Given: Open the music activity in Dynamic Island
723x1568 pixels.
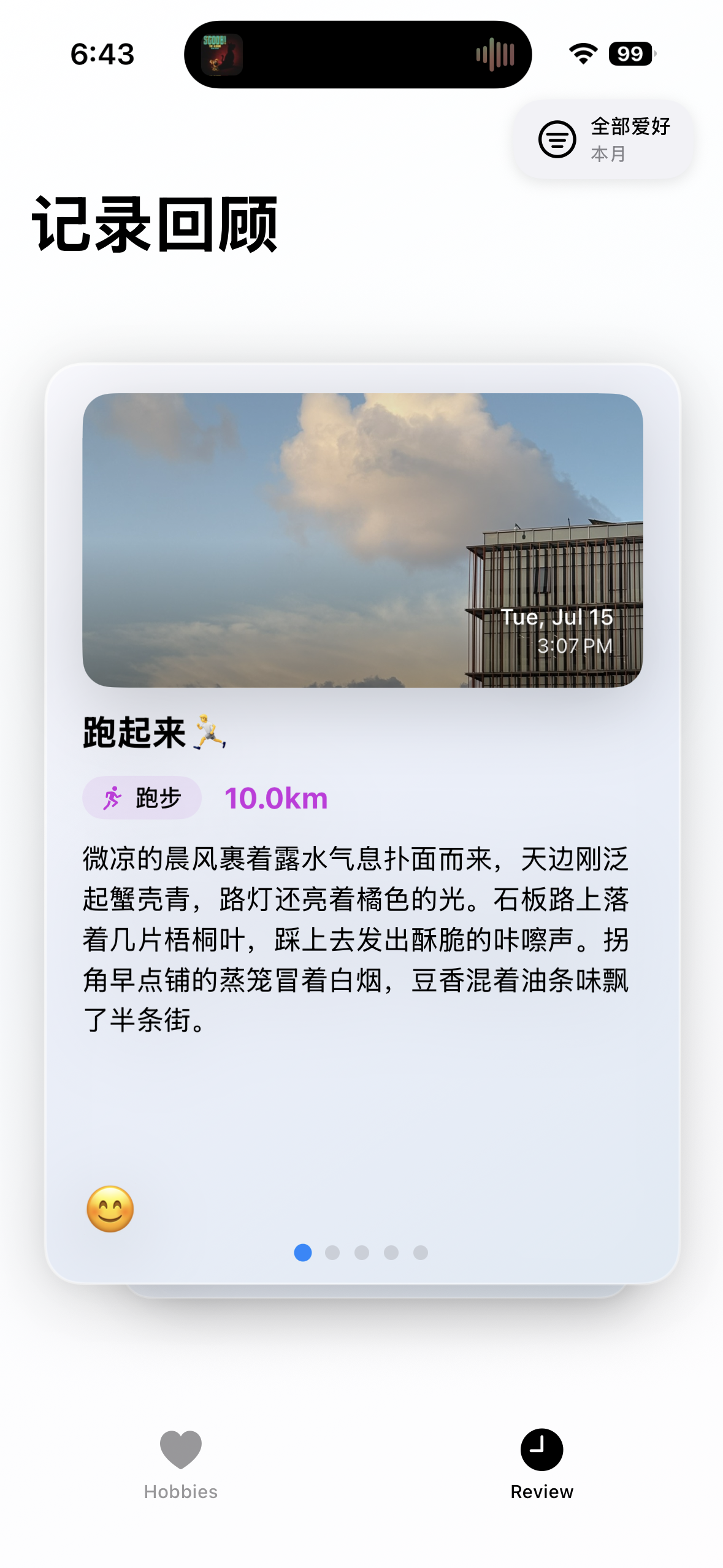Looking at the screenshot, I should [358, 55].
